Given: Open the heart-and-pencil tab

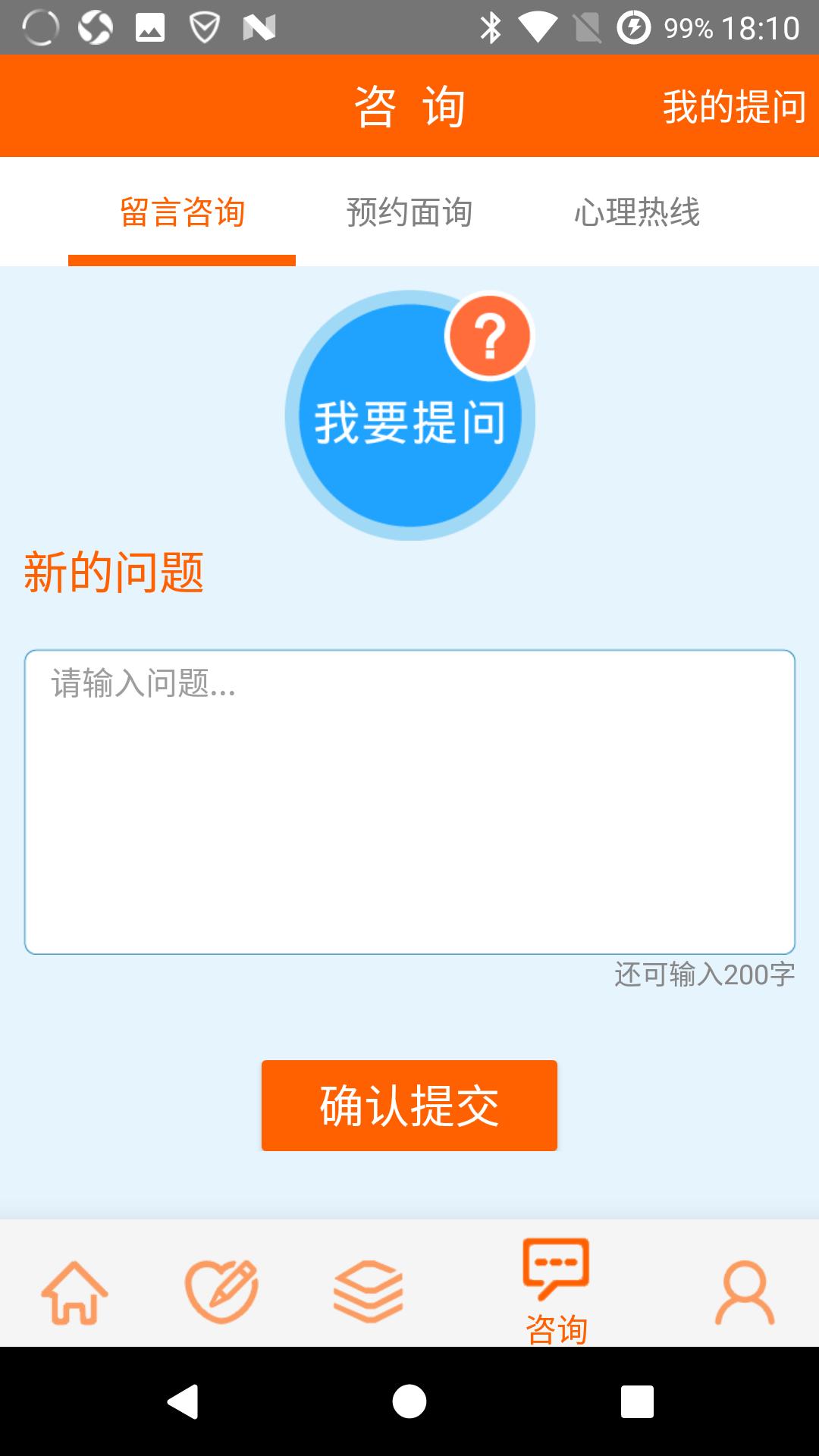Looking at the screenshot, I should coord(221,1292).
